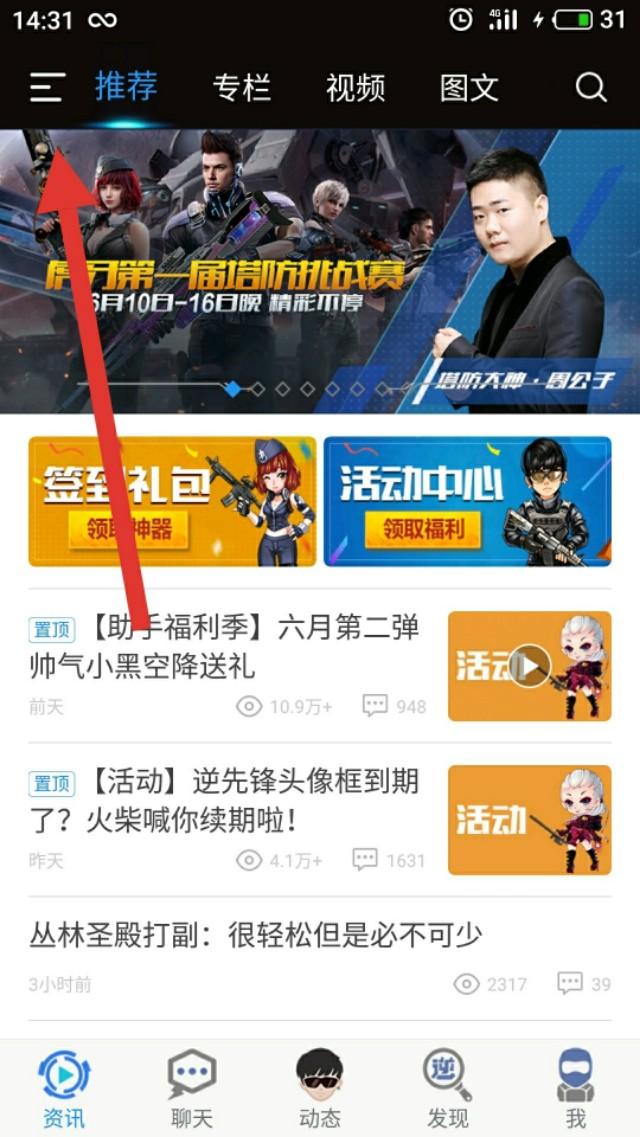Open the search magnifier icon
The height and width of the screenshot is (1137, 640).
591,88
